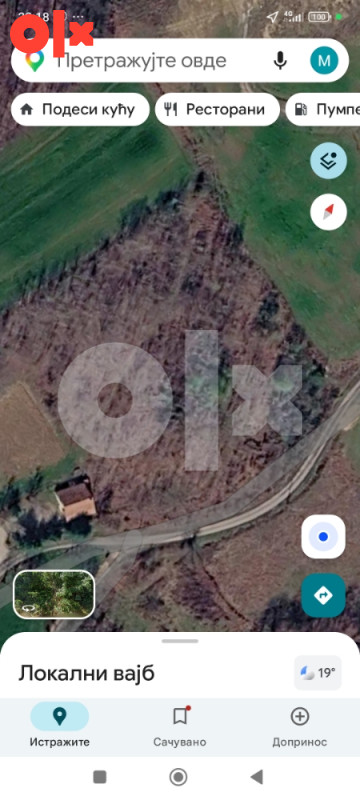This screenshot has height=800, width=360.
Task: Open the directions button
Action: (x=323, y=595)
